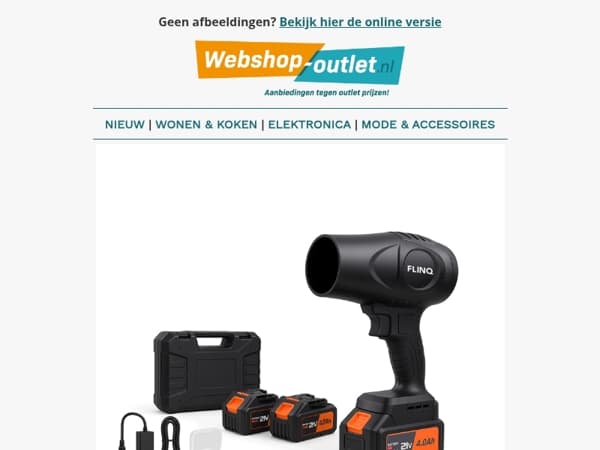Viewport: 600px width, 450px height.
Task: Go to WONEN & KOKEN category
Action: (x=205, y=125)
